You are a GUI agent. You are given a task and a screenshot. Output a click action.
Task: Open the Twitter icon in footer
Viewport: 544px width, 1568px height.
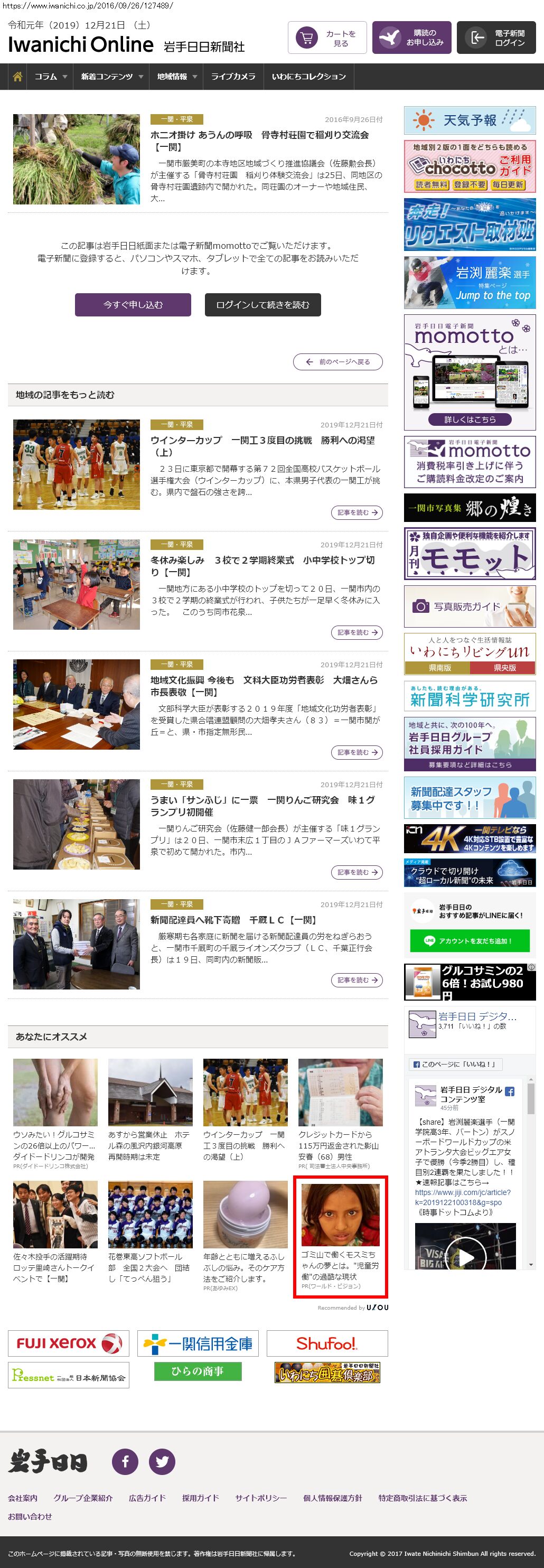[x=163, y=1461]
